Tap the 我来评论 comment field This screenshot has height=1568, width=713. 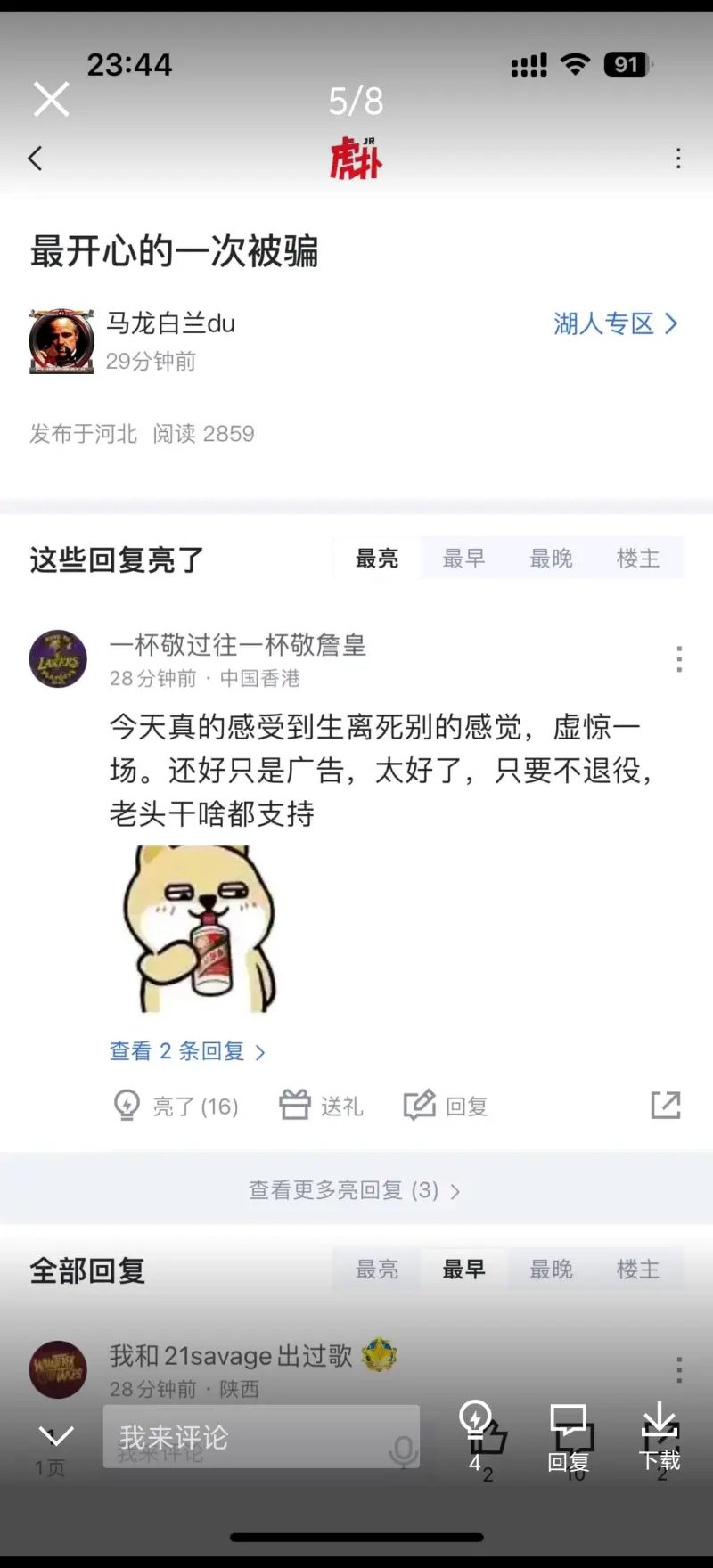click(258, 1436)
